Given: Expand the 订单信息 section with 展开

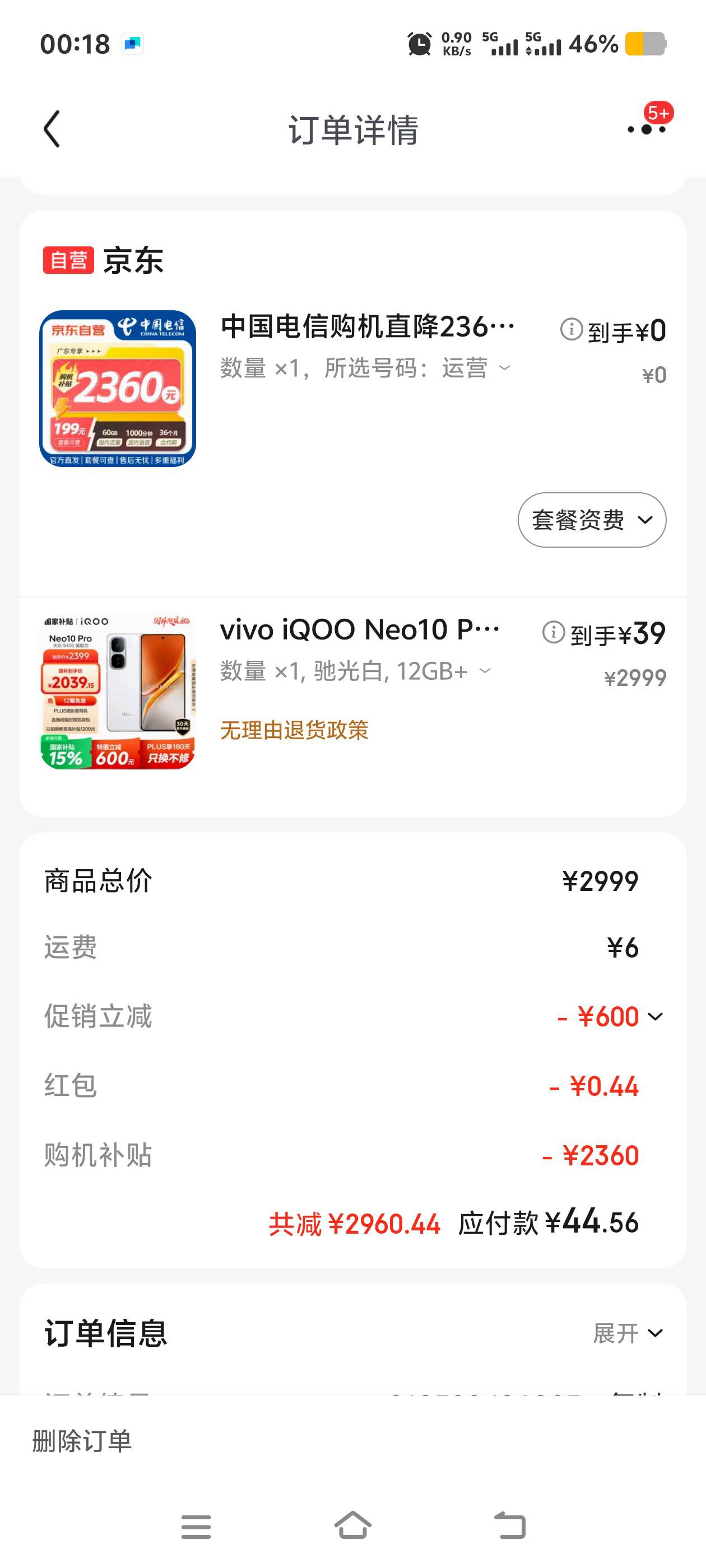Looking at the screenshot, I should 629,1333.
